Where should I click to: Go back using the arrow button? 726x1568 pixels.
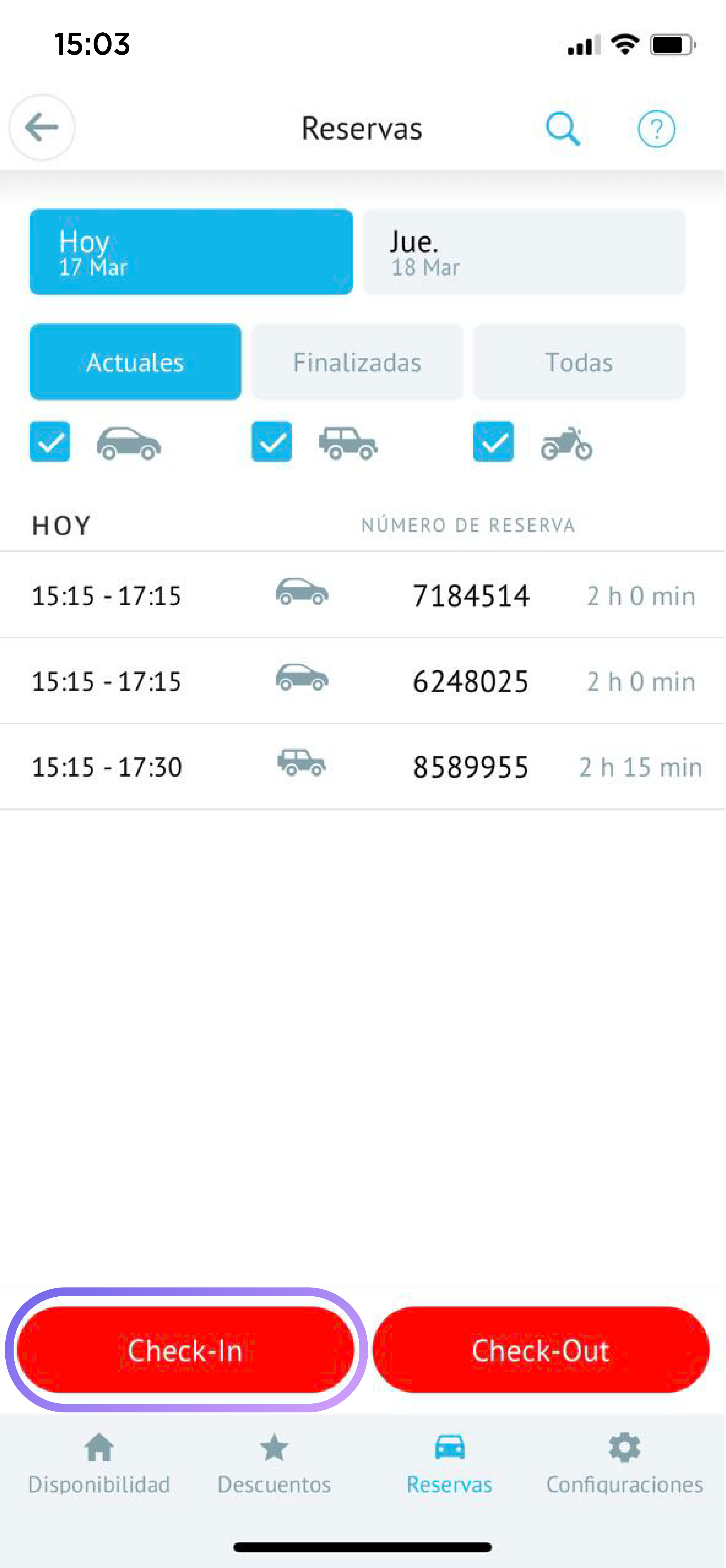tap(41, 128)
